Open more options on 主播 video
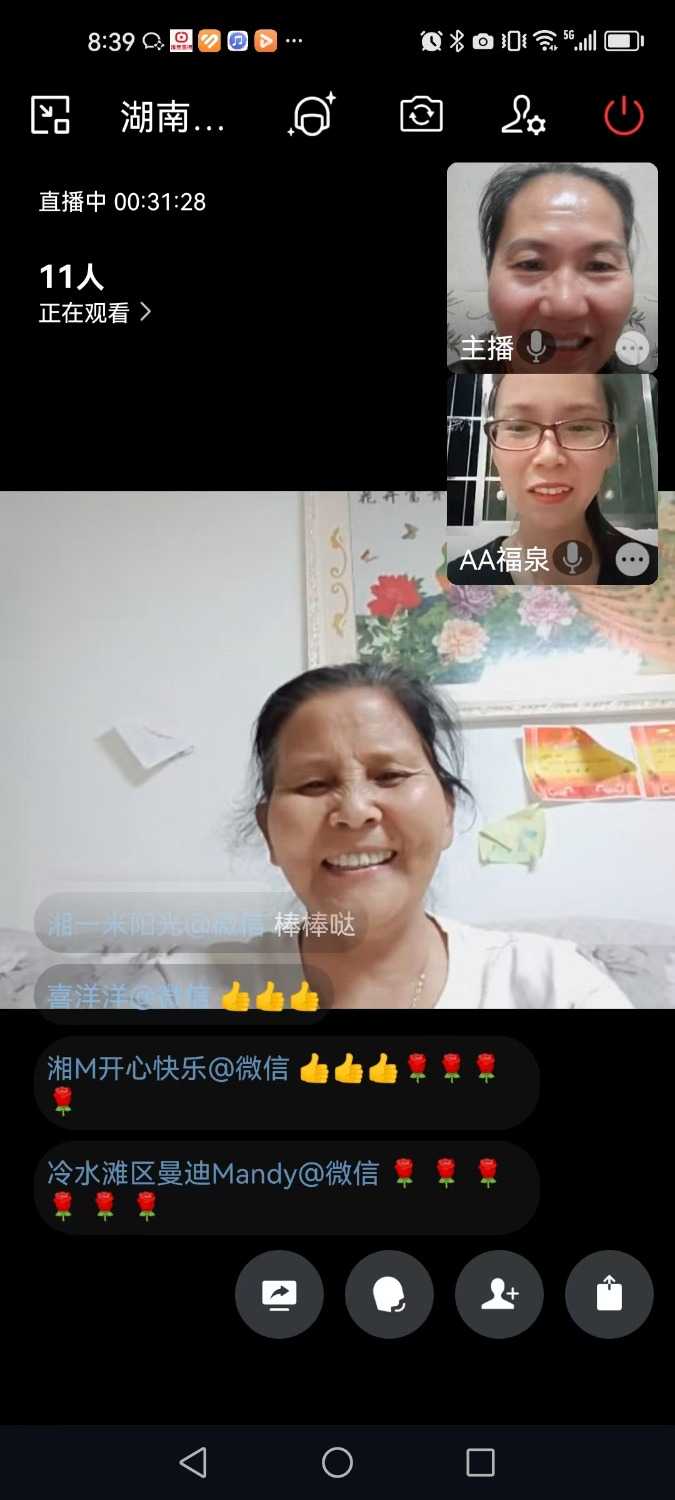This screenshot has width=675, height=1500. click(x=632, y=348)
